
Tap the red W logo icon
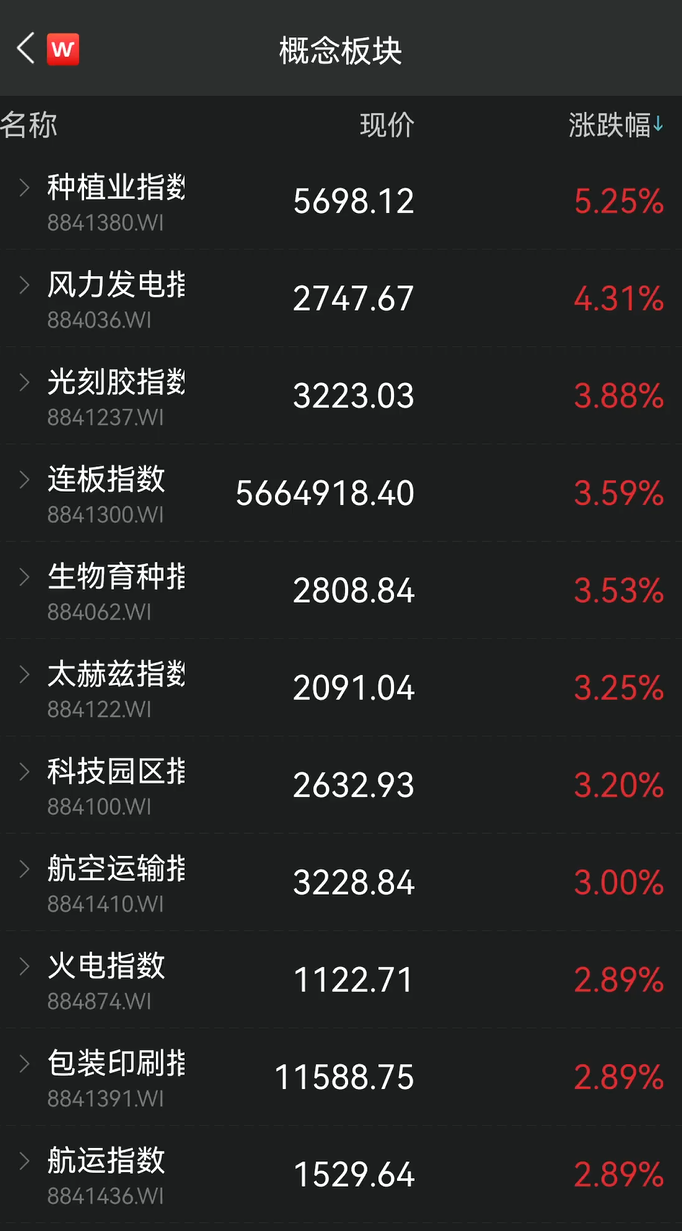(63, 49)
